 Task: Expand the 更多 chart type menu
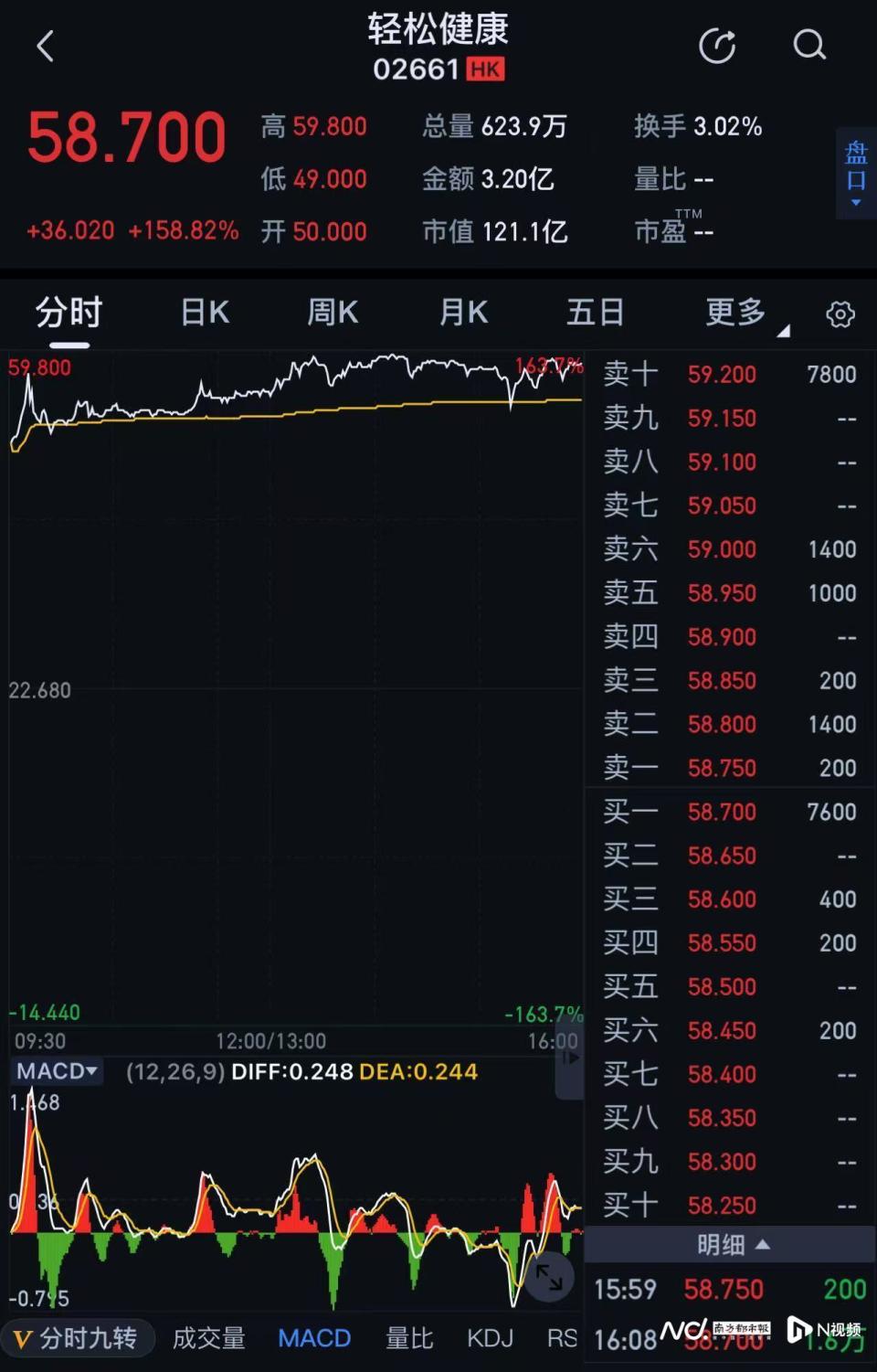pos(734,313)
